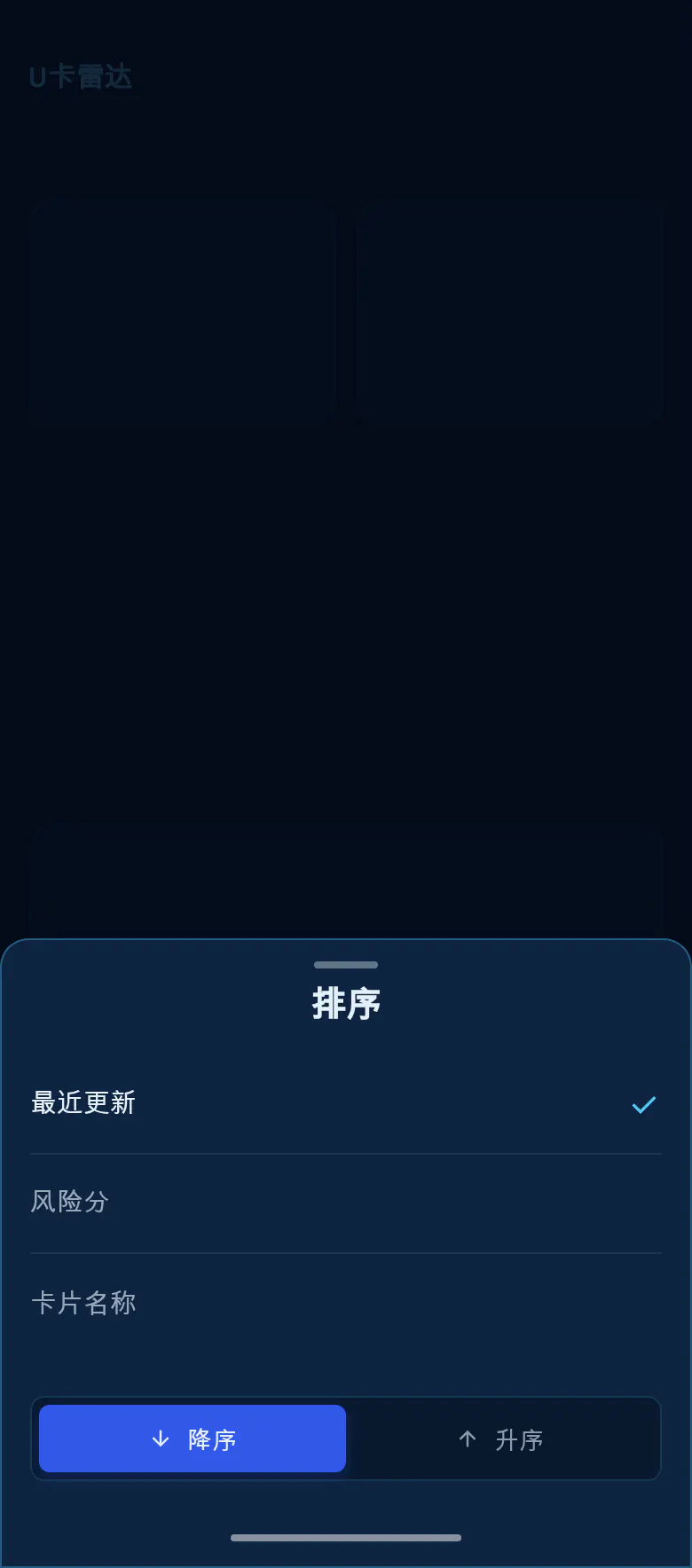Viewport: 692px width, 1568px height.
Task: Choose 卡片名称 as sort field
Action: click(x=346, y=1303)
